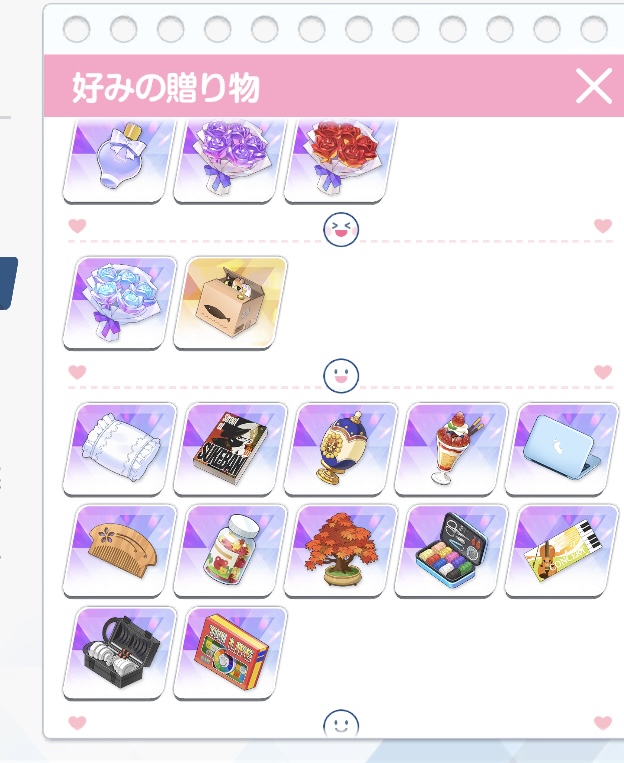Select the cat in cardboard box gift

coord(230,303)
